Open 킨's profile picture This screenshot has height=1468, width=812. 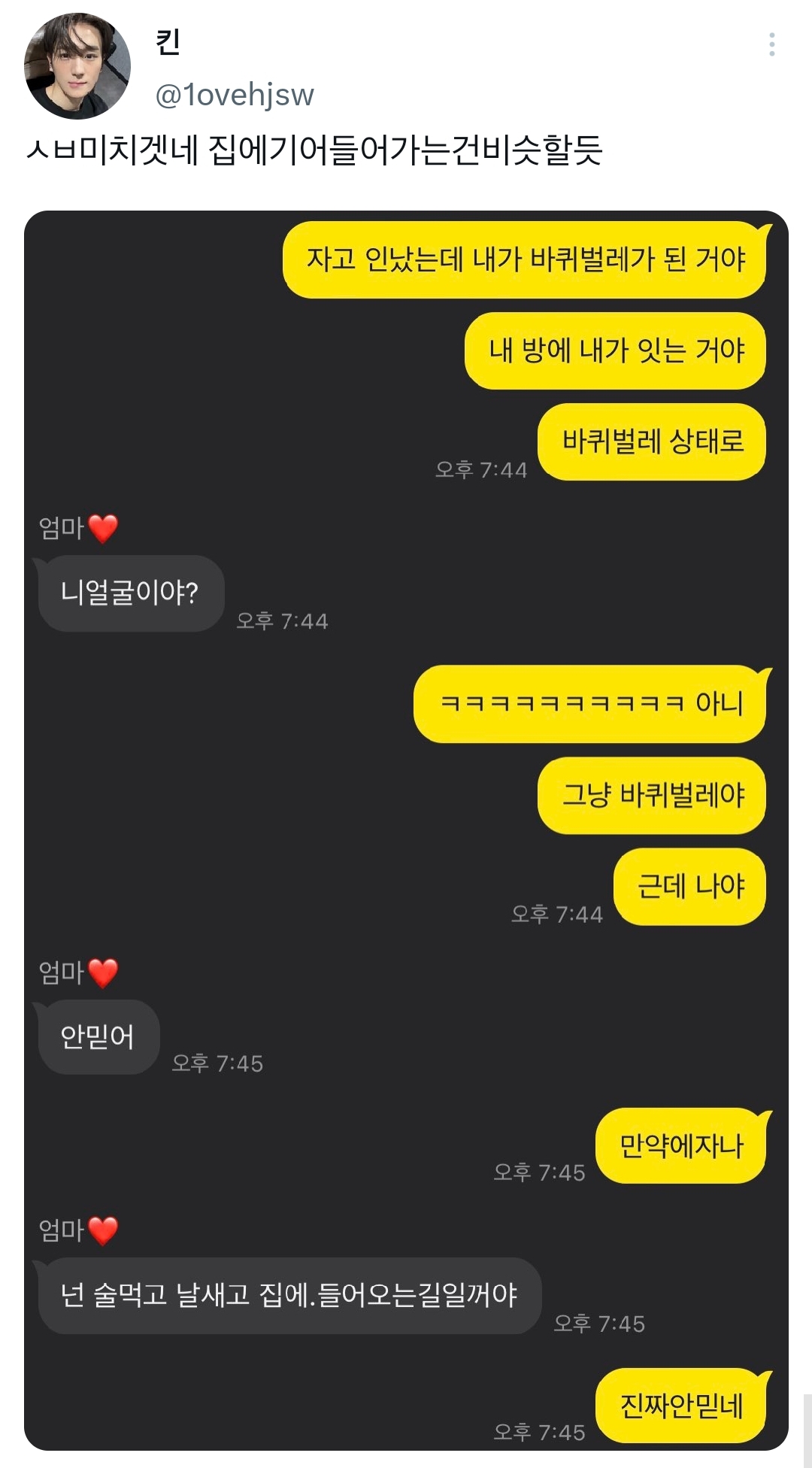tap(77, 66)
